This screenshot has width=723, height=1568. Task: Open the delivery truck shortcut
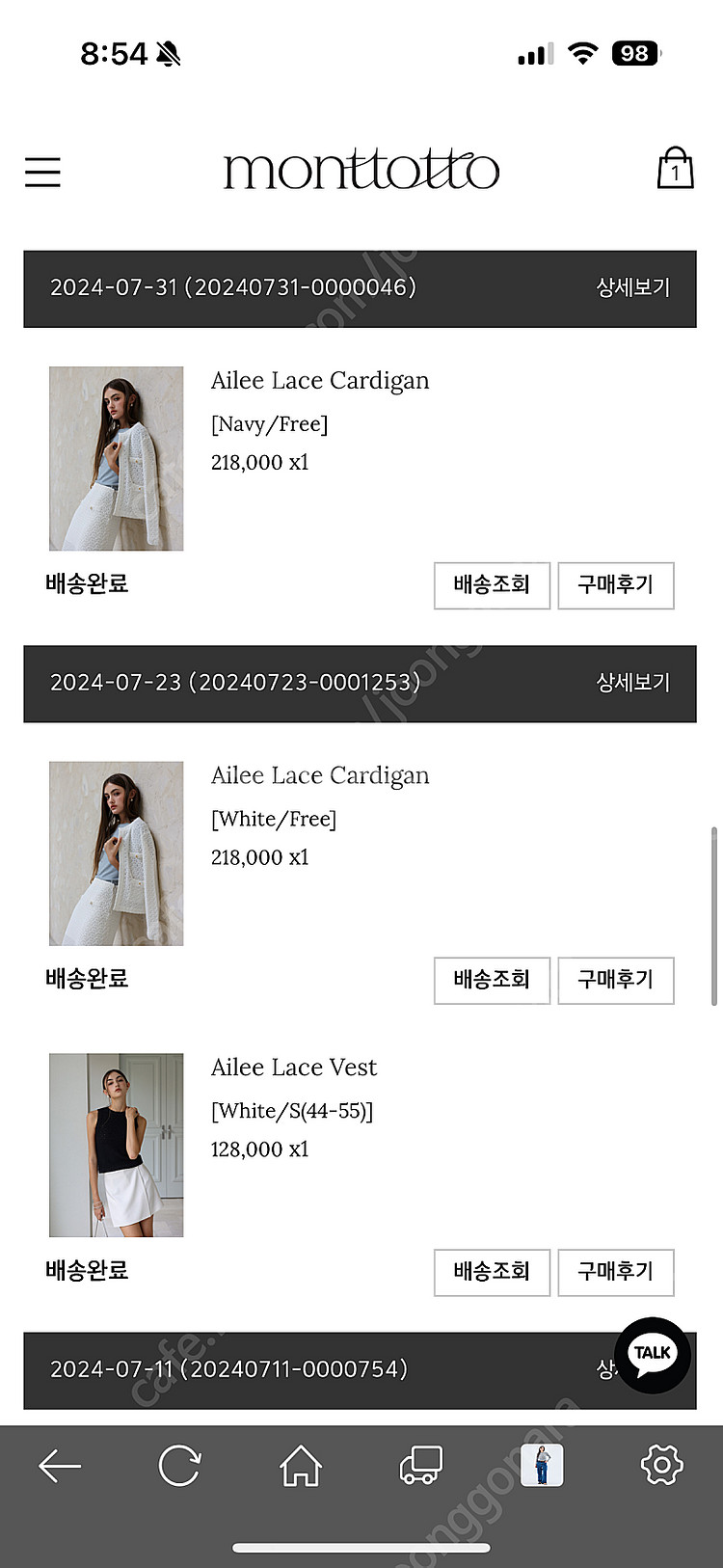click(x=420, y=1467)
